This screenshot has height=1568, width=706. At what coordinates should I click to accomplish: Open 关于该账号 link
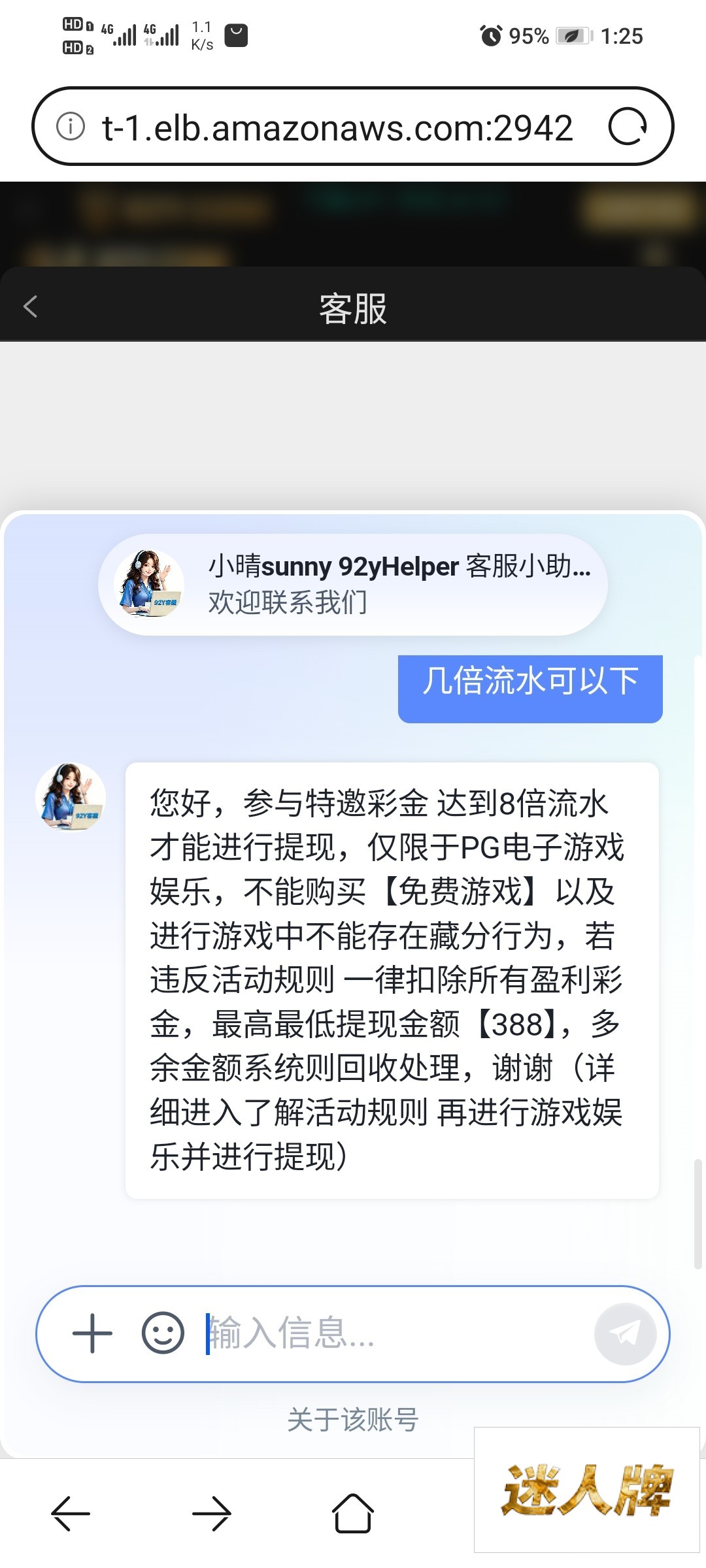tap(353, 1420)
